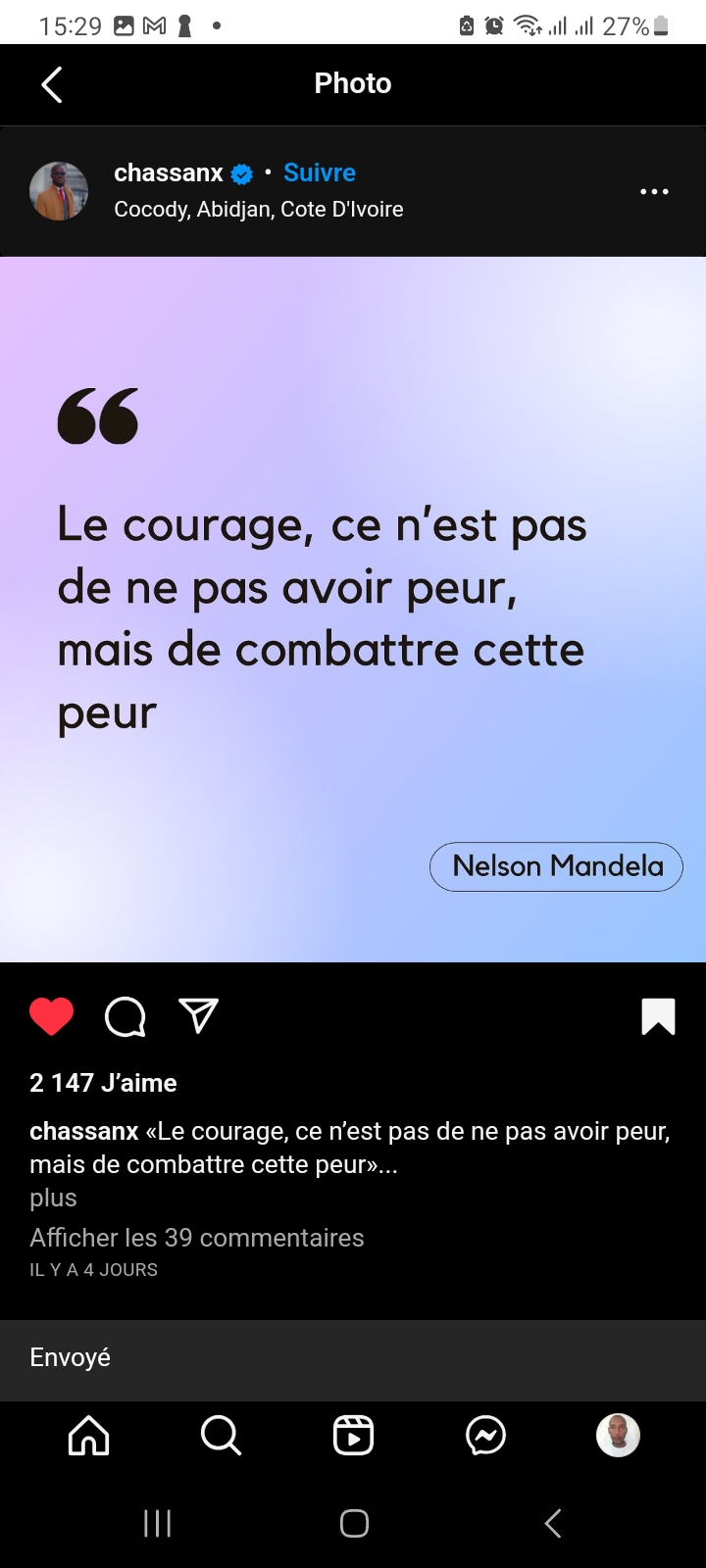Open your own profile tab
This screenshot has width=706, height=1568.
pos(618,1436)
